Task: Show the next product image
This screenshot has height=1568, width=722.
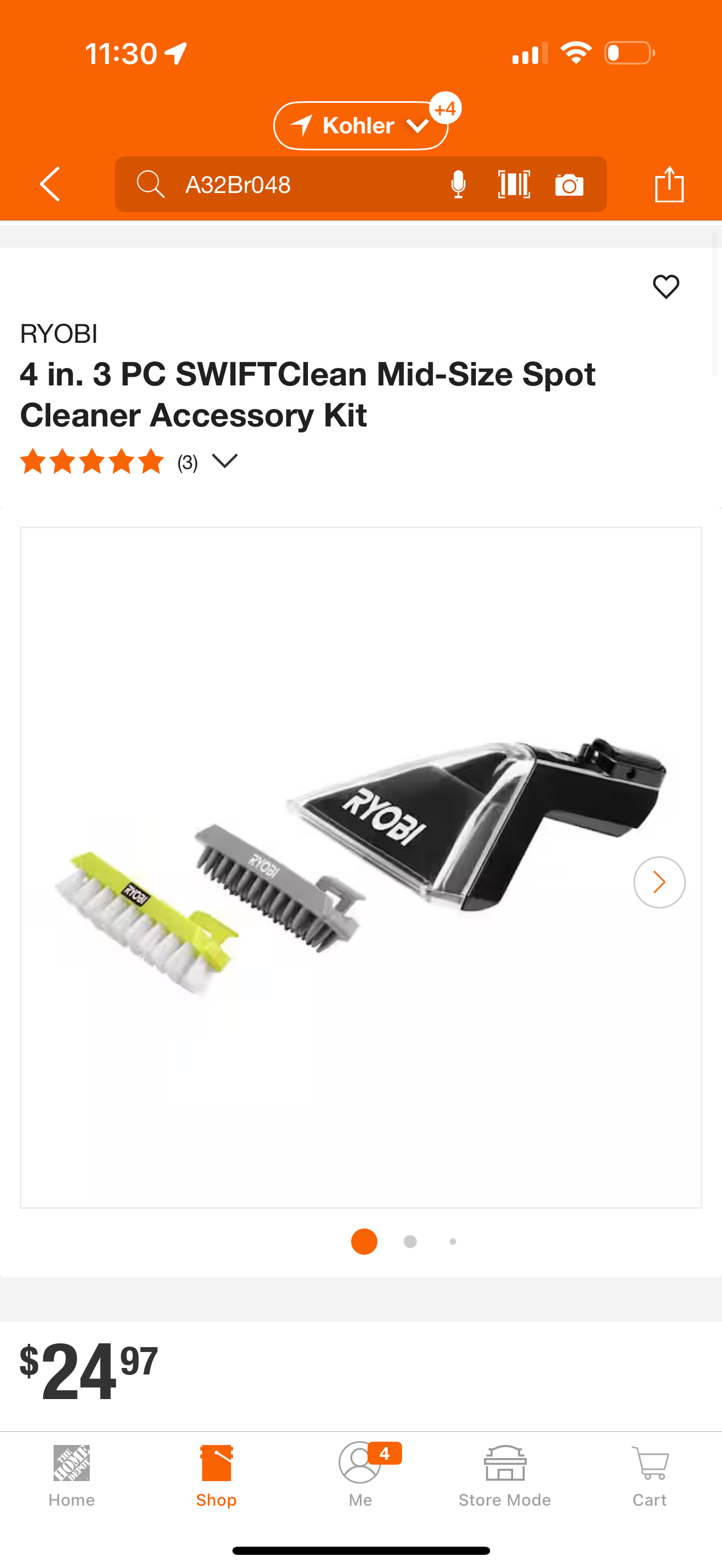Action: 659,882
